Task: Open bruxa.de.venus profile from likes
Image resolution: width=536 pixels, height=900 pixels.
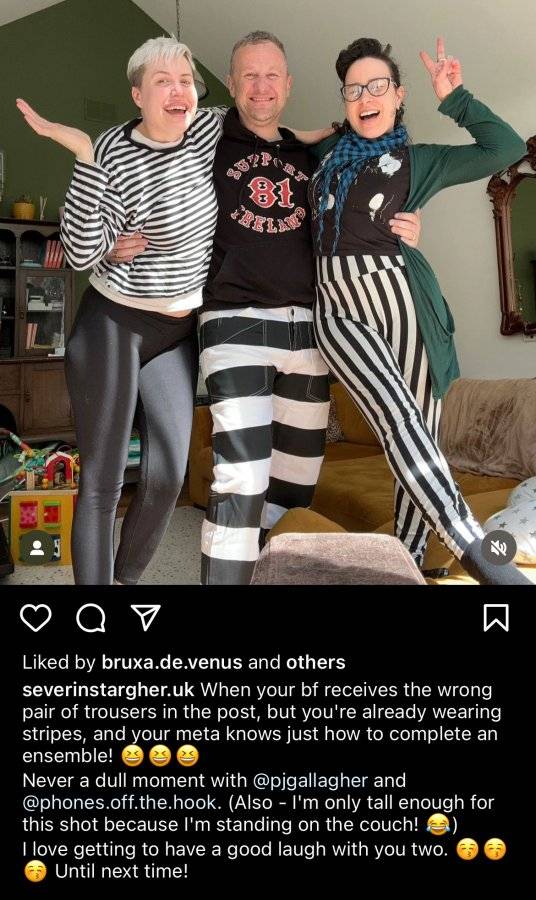Action: click(172, 662)
